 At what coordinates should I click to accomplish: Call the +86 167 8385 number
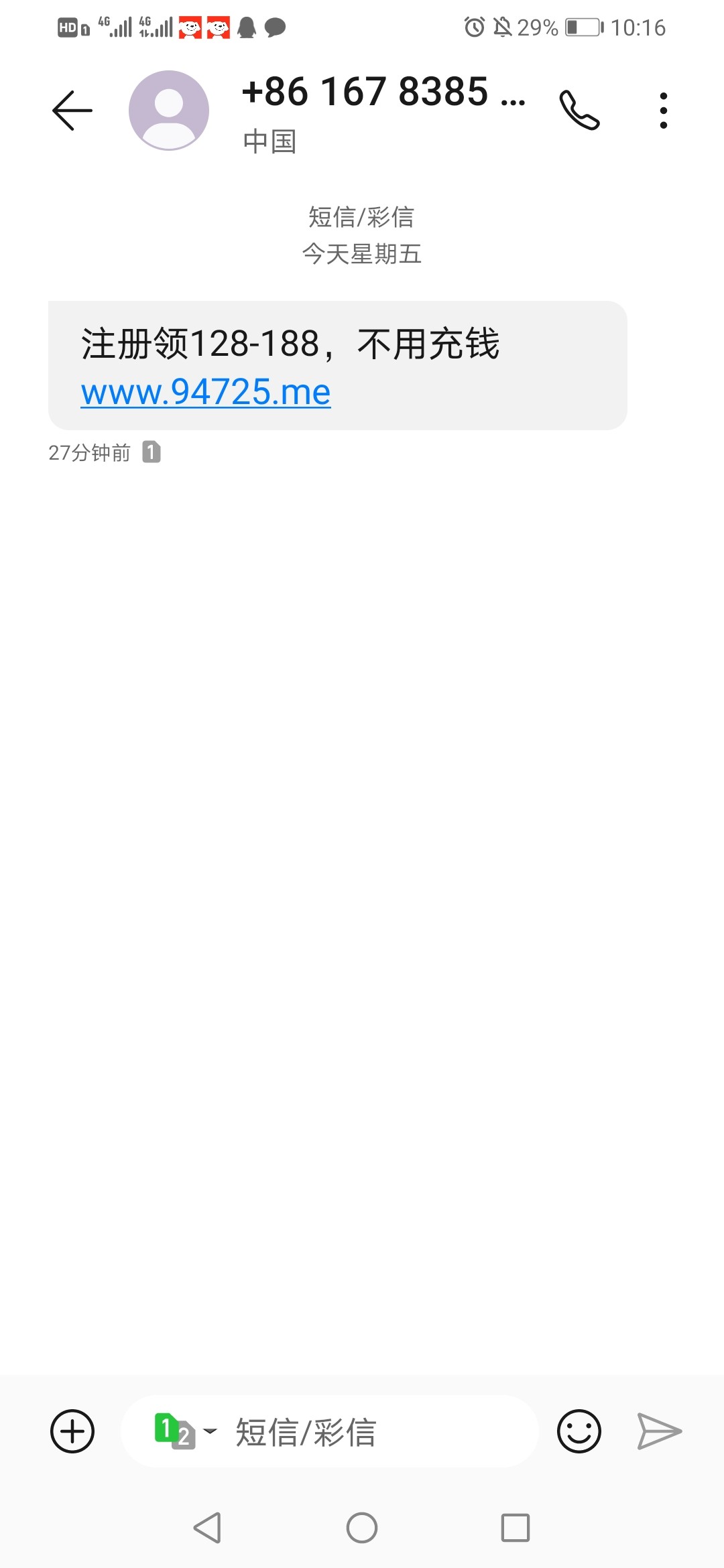tap(579, 111)
